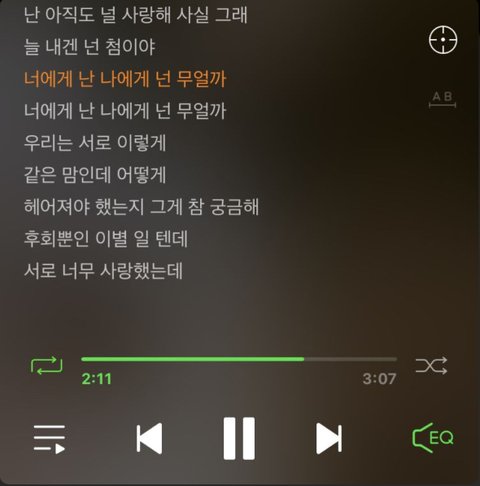480x486 pixels.
Task: Toggle the repeat mode icon
Action: tap(47, 365)
